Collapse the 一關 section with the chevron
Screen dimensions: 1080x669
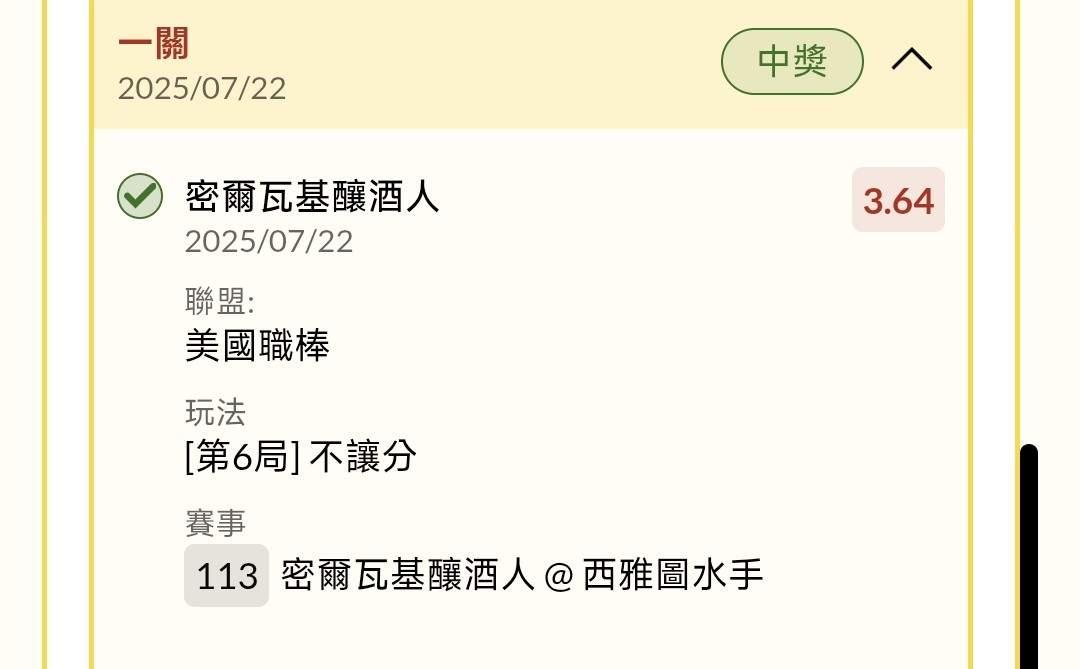pyautogui.click(x=911, y=59)
